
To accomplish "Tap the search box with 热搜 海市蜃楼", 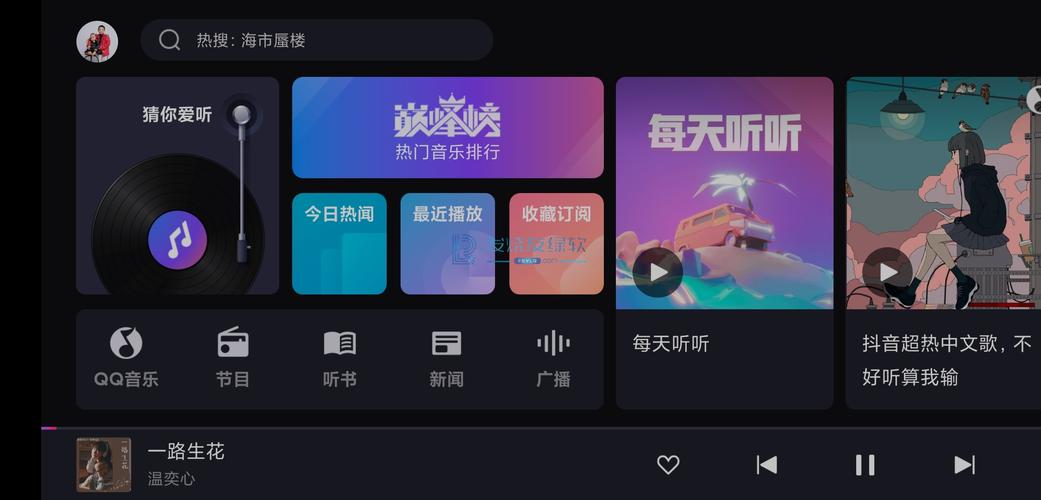I will pyautogui.click(x=316, y=40).
